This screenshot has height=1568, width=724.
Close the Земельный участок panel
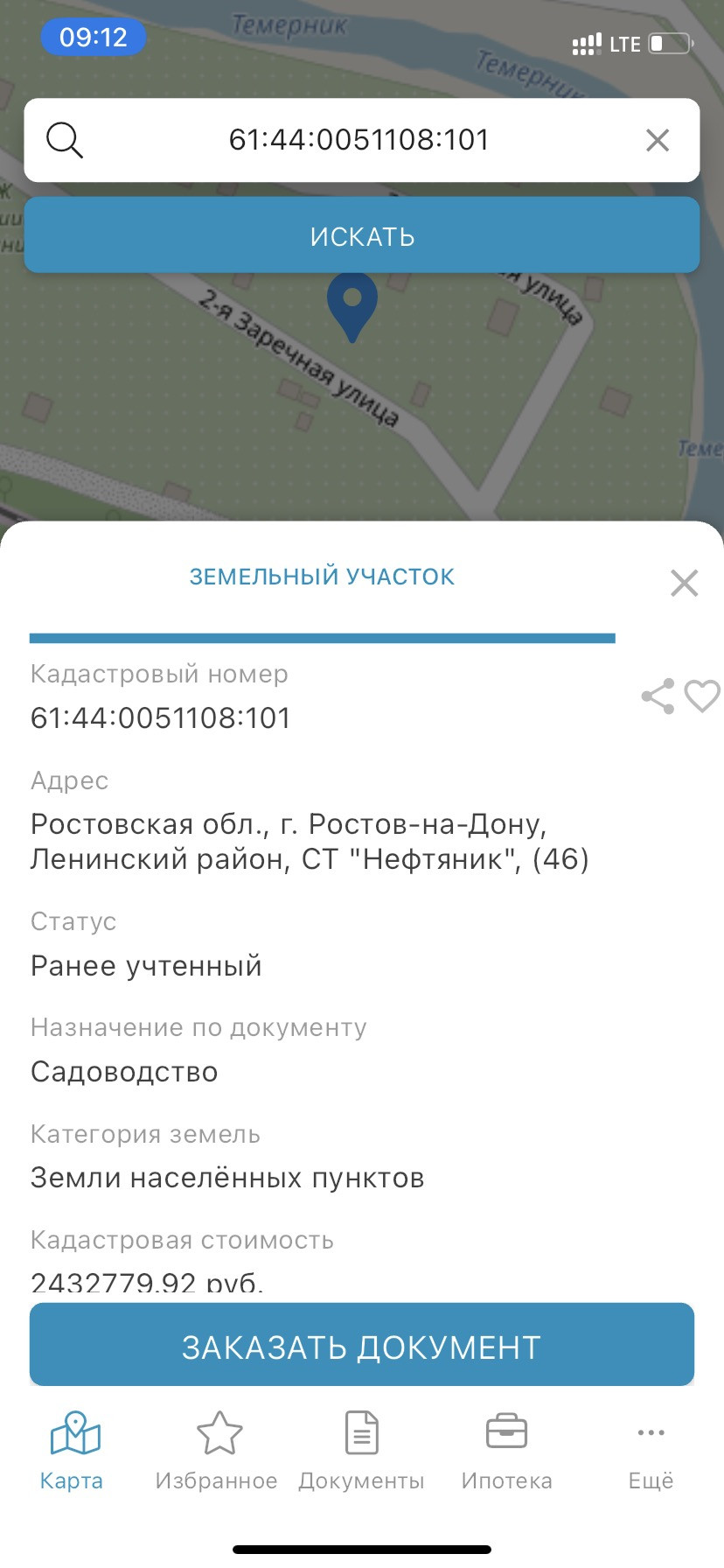pyautogui.click(x=684, y=583)
